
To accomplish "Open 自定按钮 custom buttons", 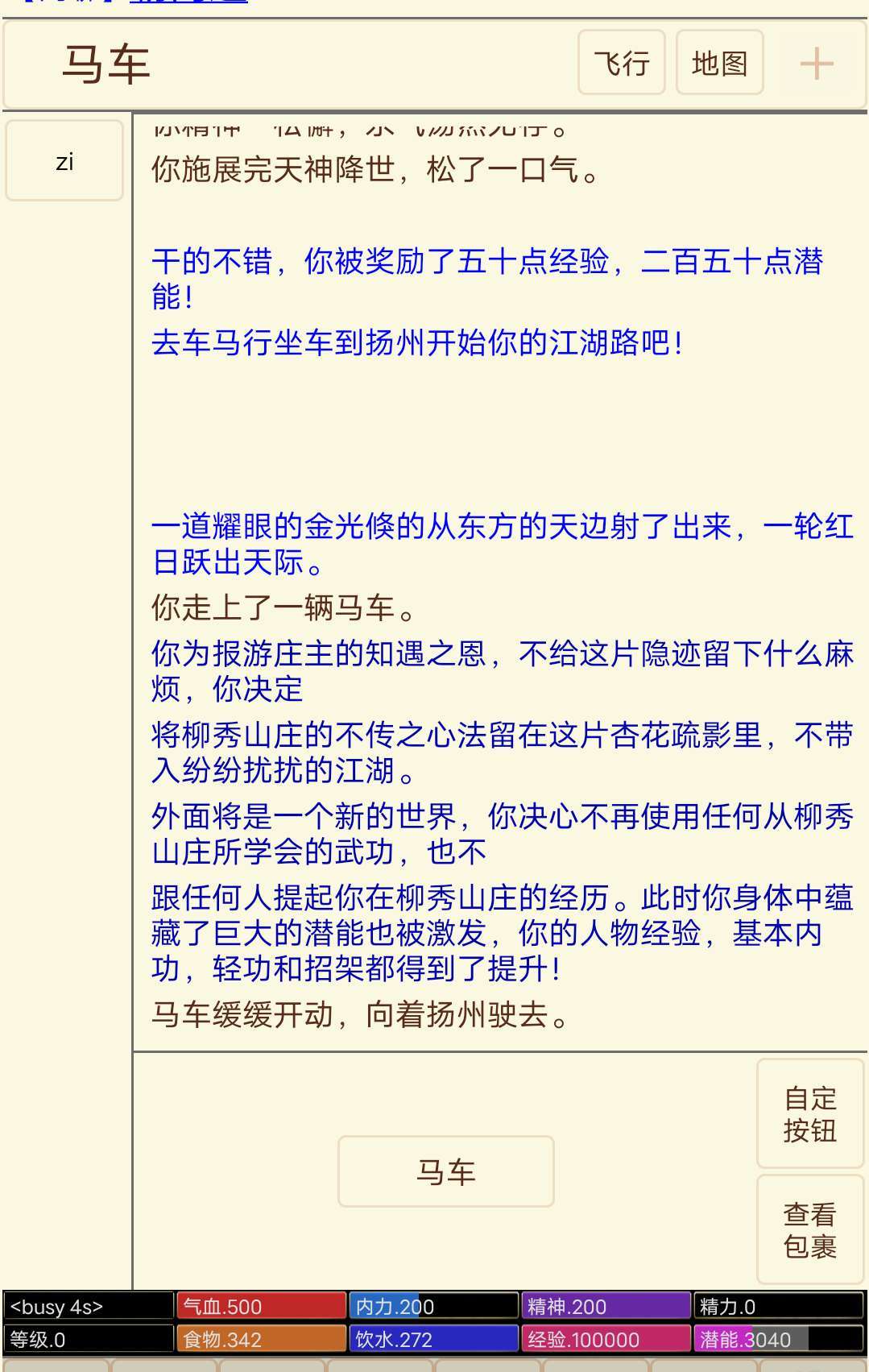I will (809, 1113).
